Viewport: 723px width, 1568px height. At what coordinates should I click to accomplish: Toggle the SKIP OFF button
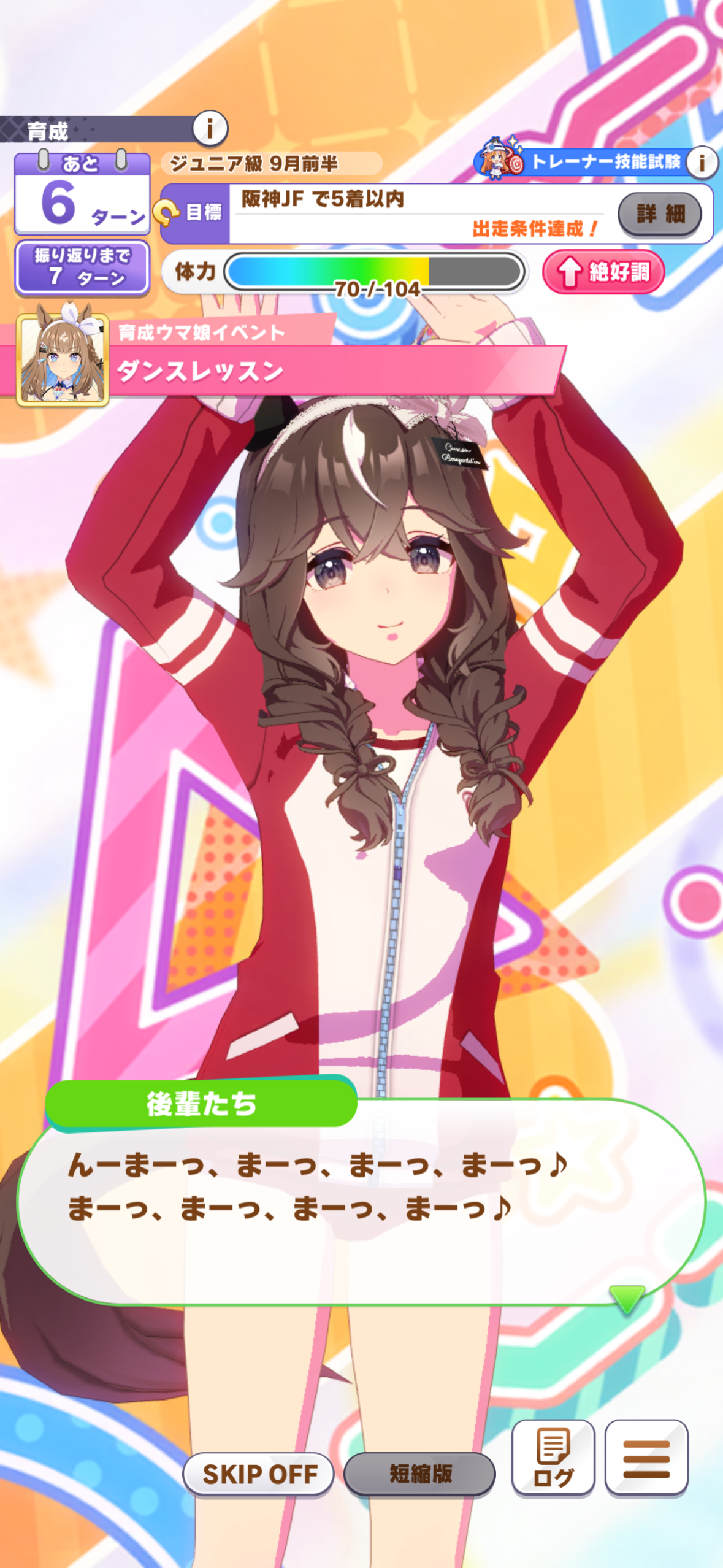point(258,1474)
